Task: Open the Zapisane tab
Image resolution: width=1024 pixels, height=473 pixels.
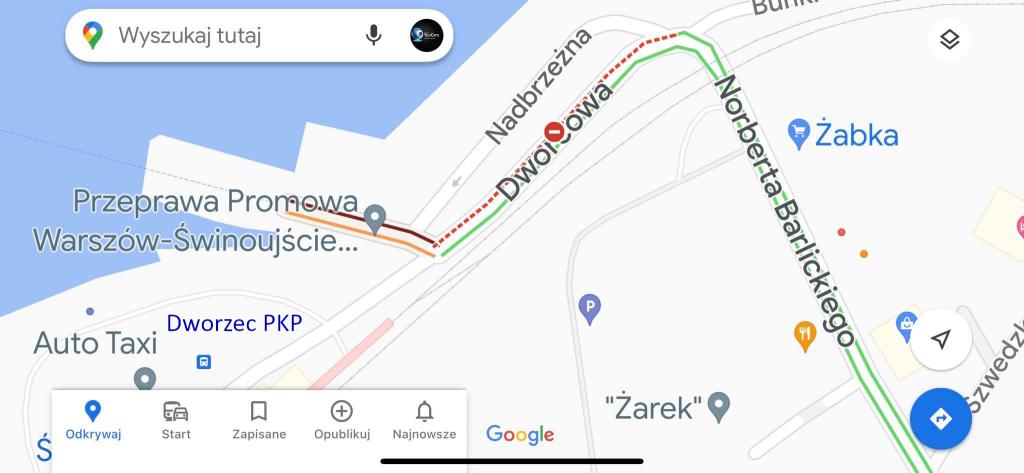Action: pyautogui.click(x=259, y=420)
